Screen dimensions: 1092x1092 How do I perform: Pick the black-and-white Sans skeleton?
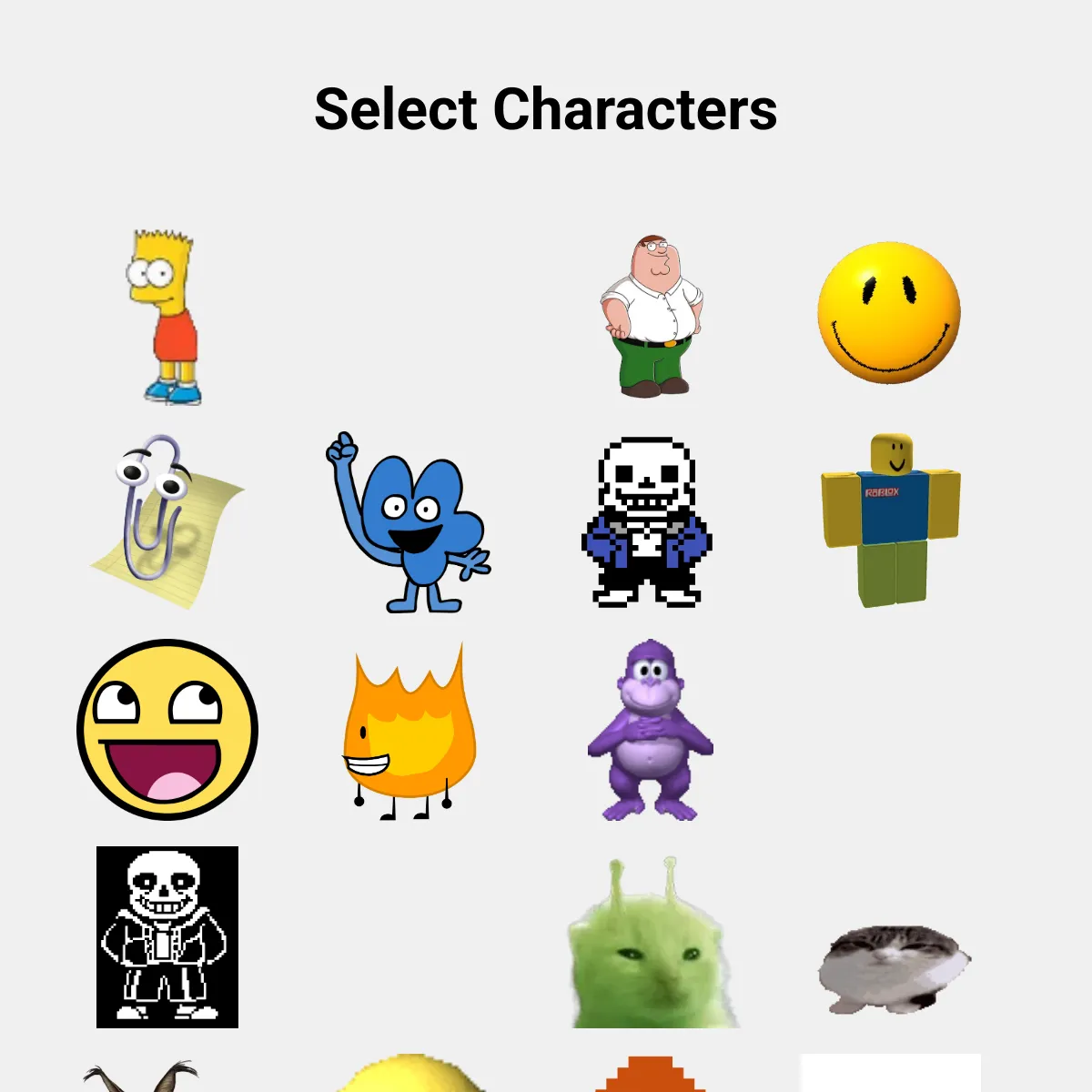tap(167, 937)
